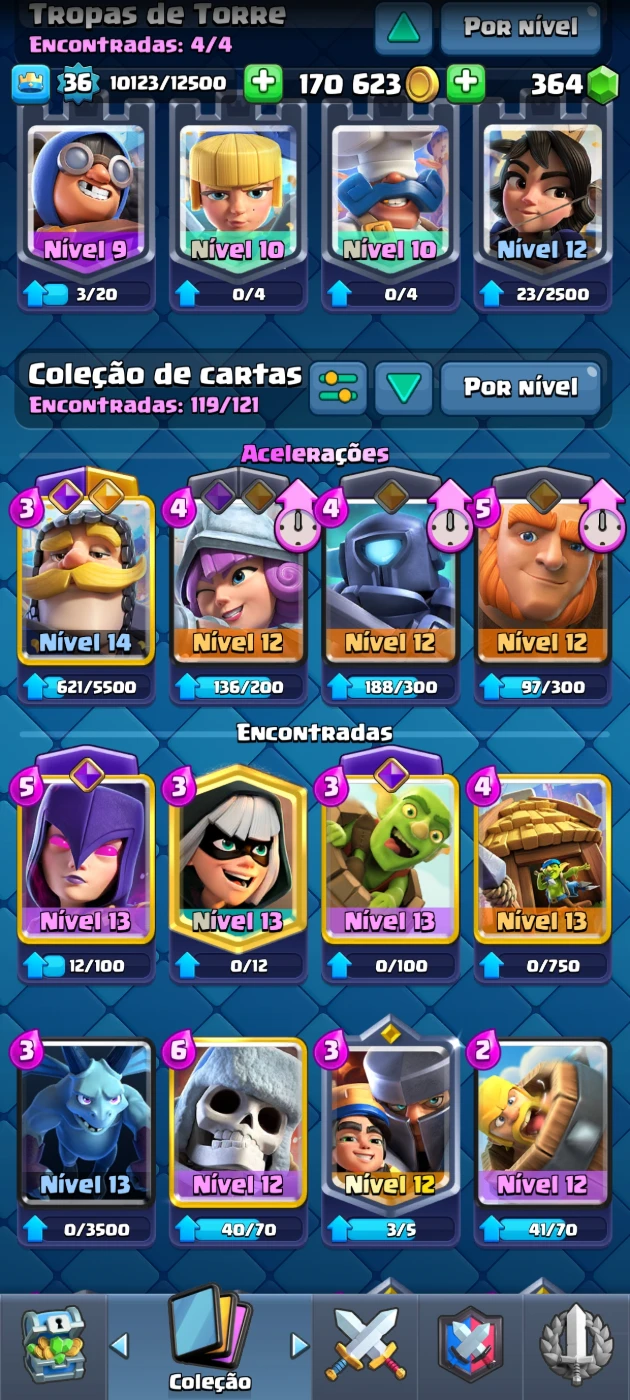Toggle the tower troops sort direction arrow
This screenshot has height=1400, width=630.
[403, 28]
